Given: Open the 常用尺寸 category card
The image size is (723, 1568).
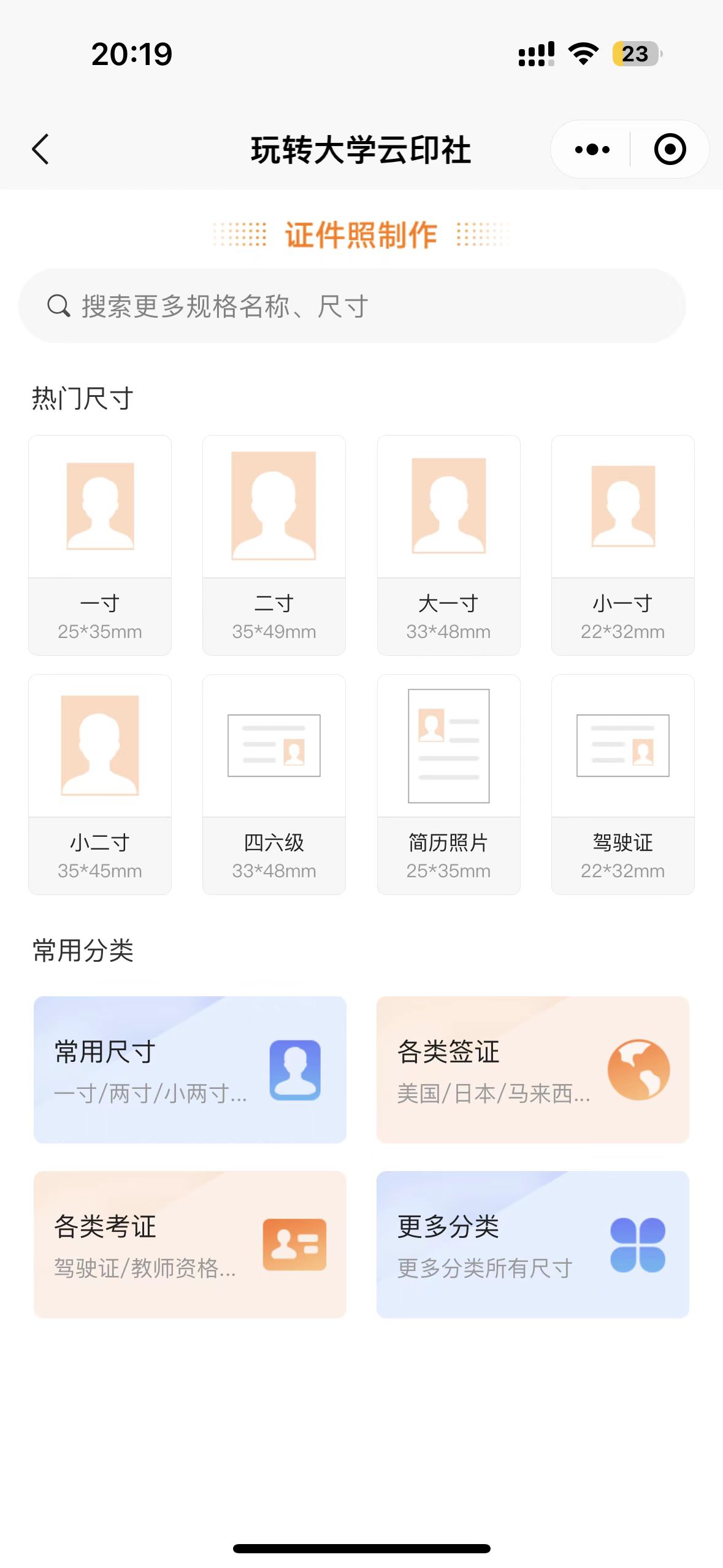Looking at the screenshot, I should point(190,1069).
